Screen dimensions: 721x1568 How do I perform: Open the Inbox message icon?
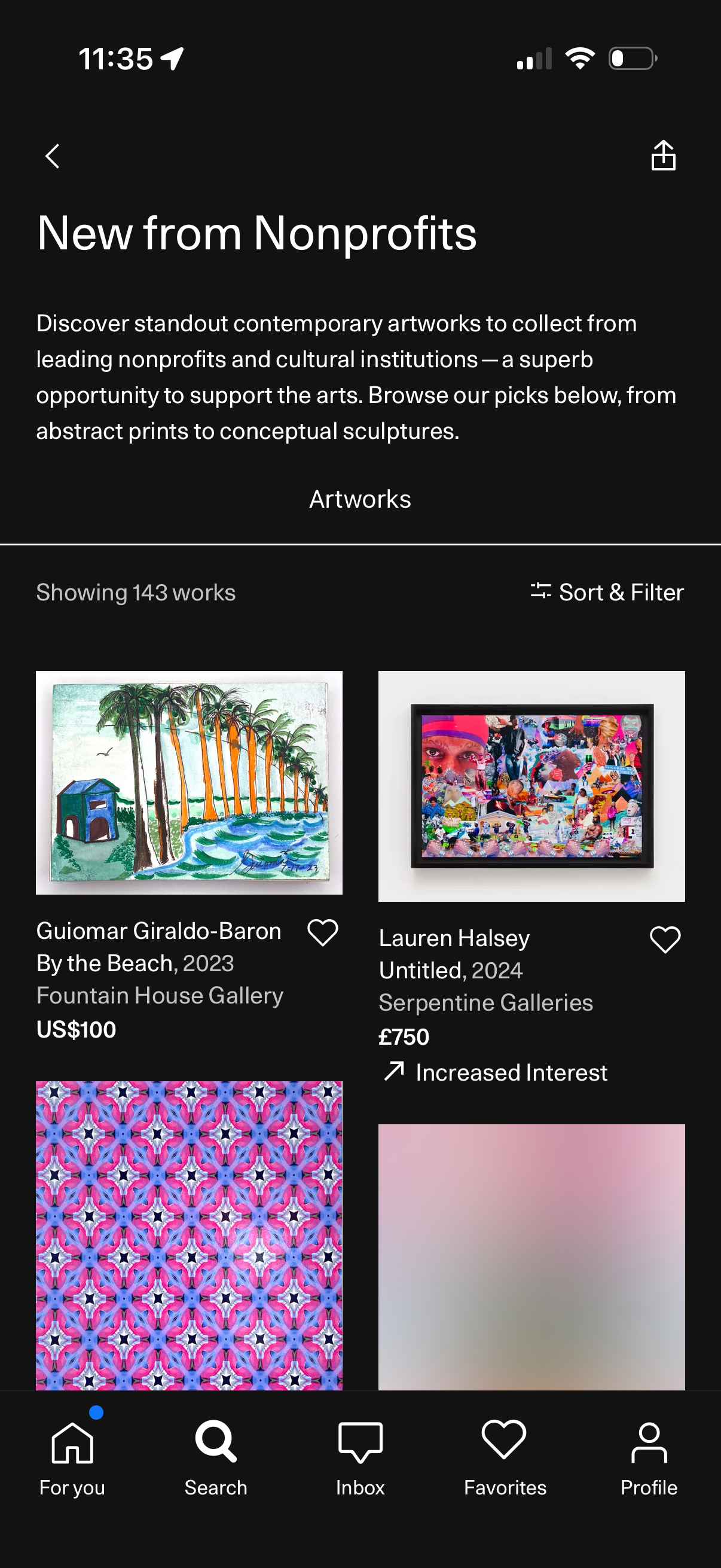pos(360,1455)
